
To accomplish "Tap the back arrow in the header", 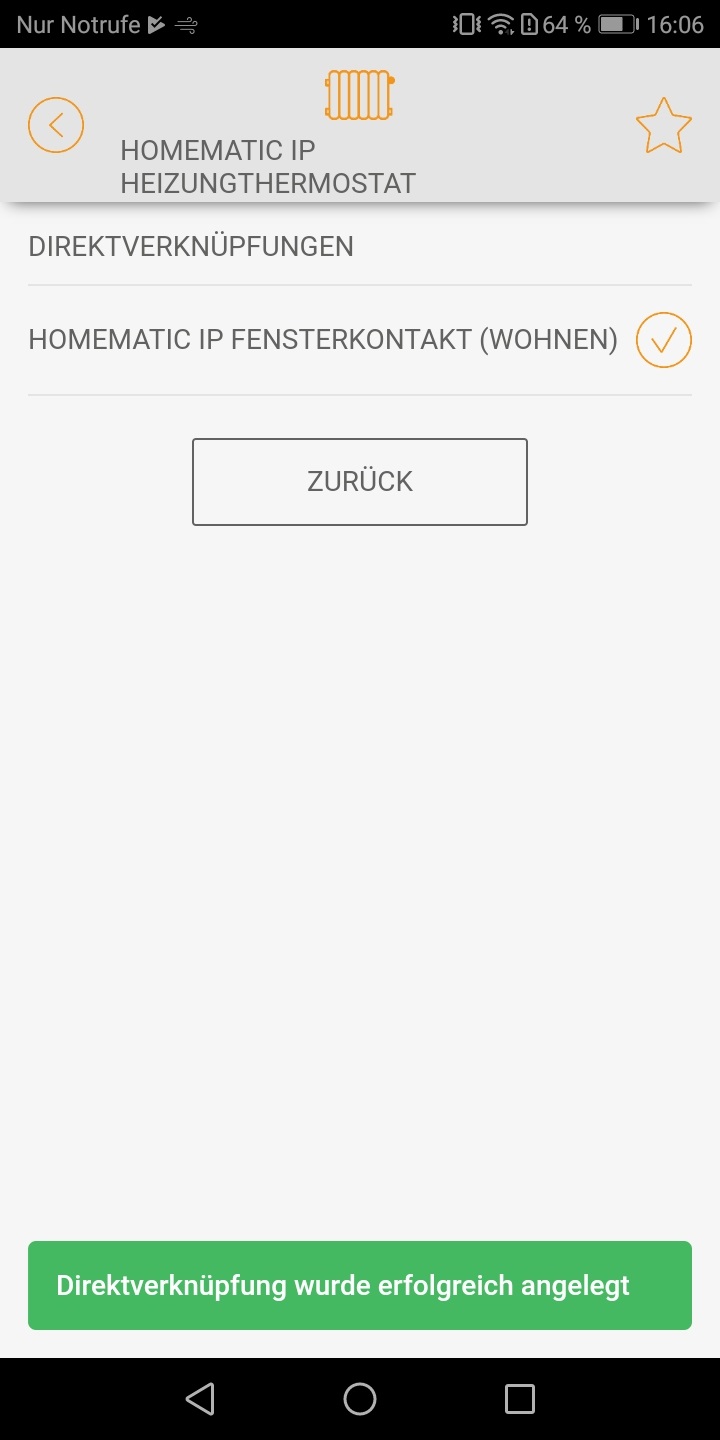I will (56, 125).
